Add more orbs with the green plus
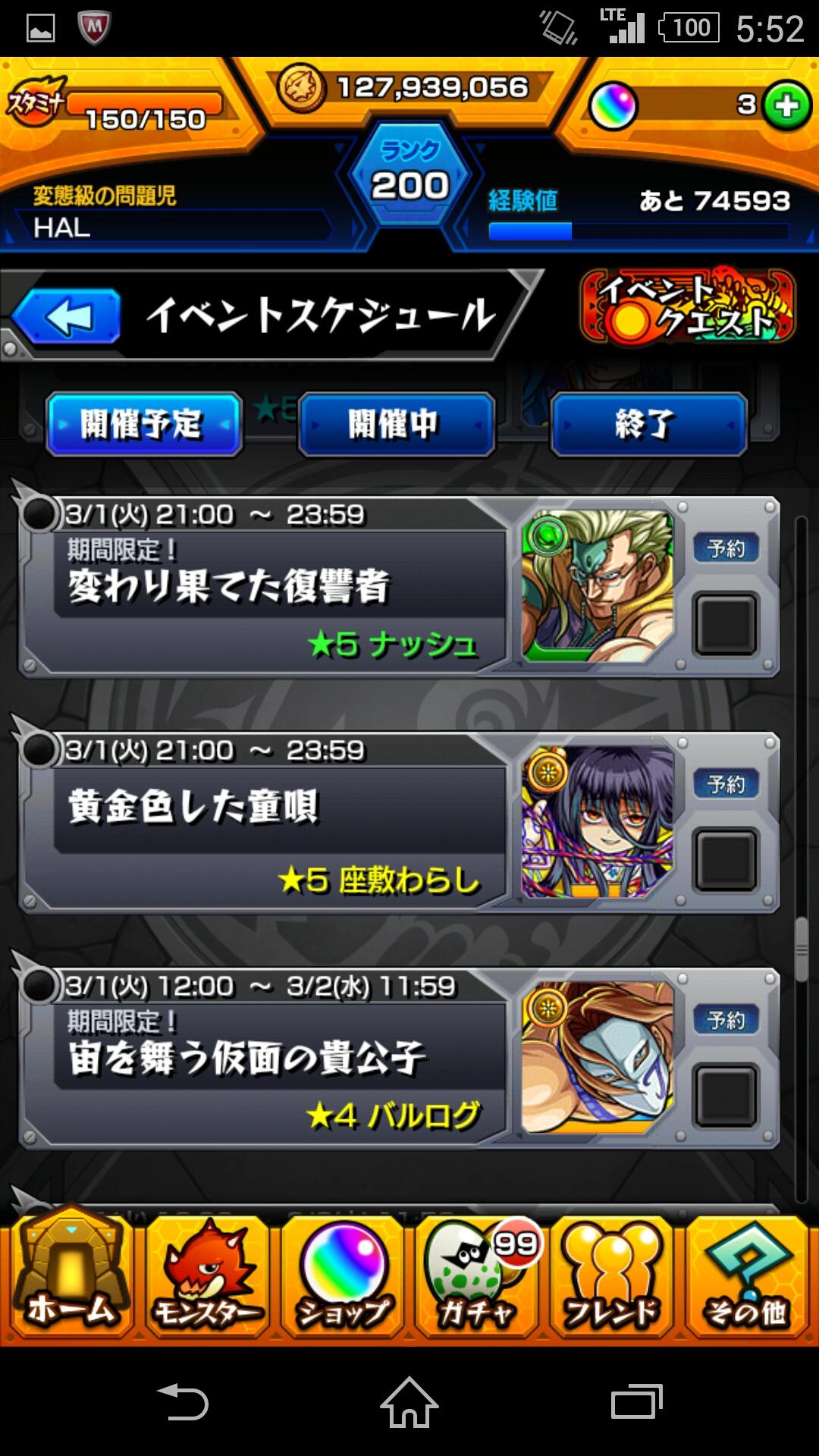Viewport: 819px width, 1456px height. [x=786, y=105]
